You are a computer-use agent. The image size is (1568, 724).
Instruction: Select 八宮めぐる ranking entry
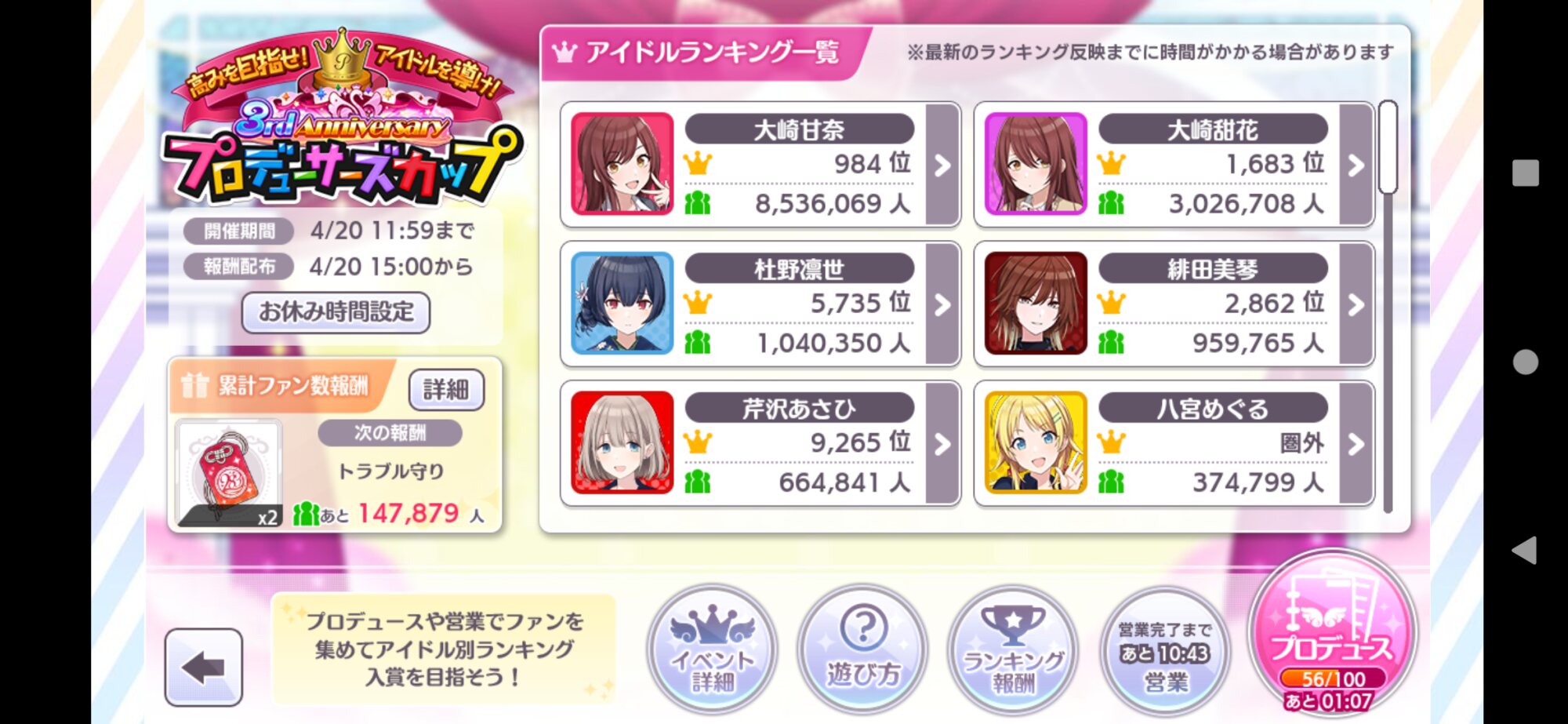pos(1173,444)
